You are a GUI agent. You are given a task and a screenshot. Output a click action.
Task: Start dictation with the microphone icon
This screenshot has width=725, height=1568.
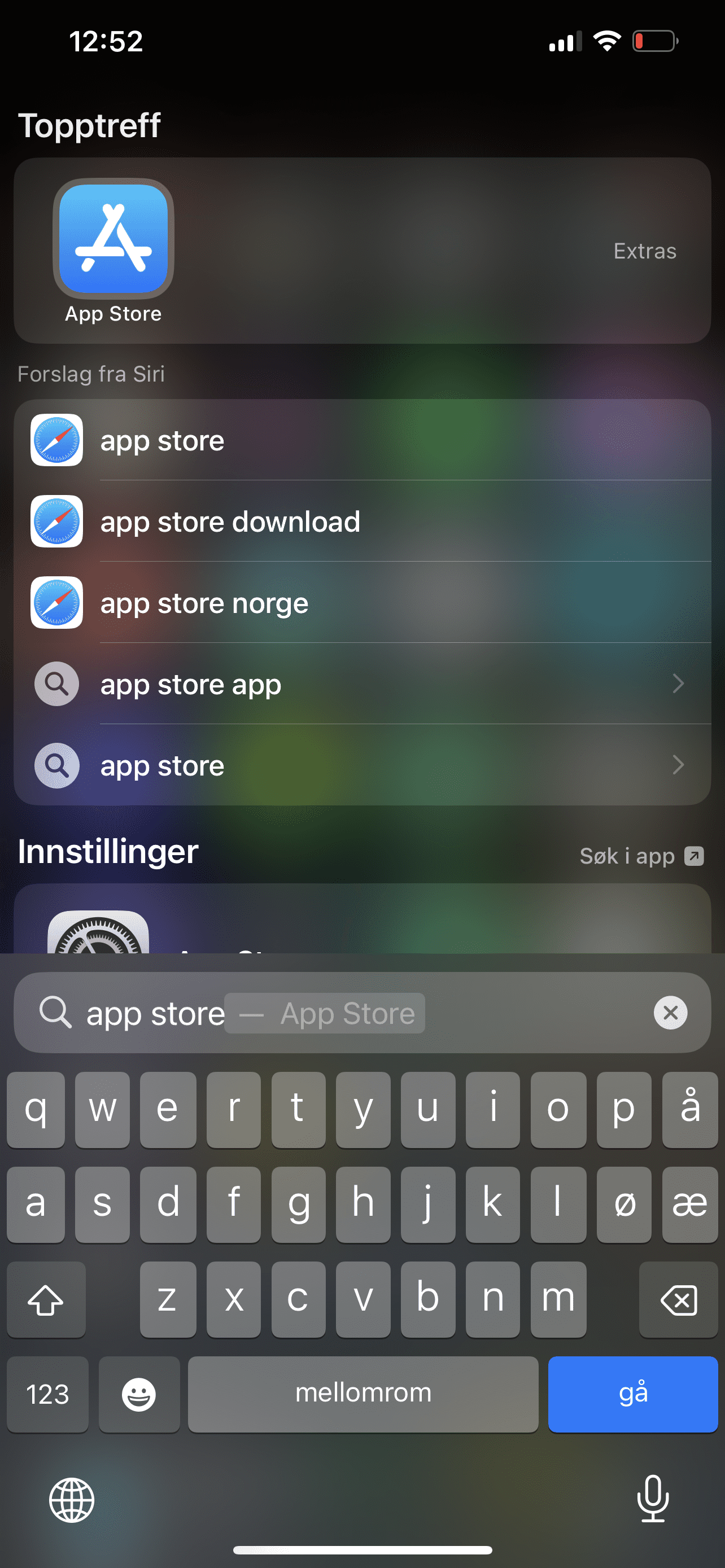pyautogui.click(x=652, y=1499)
